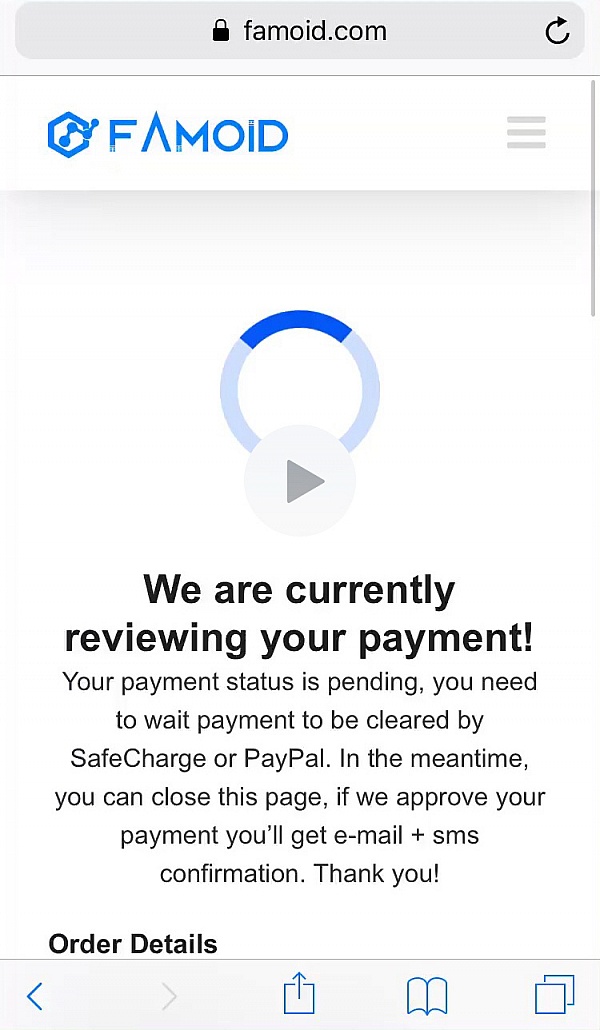Open the Famoid hamburger menu
The width and height of the screenshot is (600, 1030).
526,133
